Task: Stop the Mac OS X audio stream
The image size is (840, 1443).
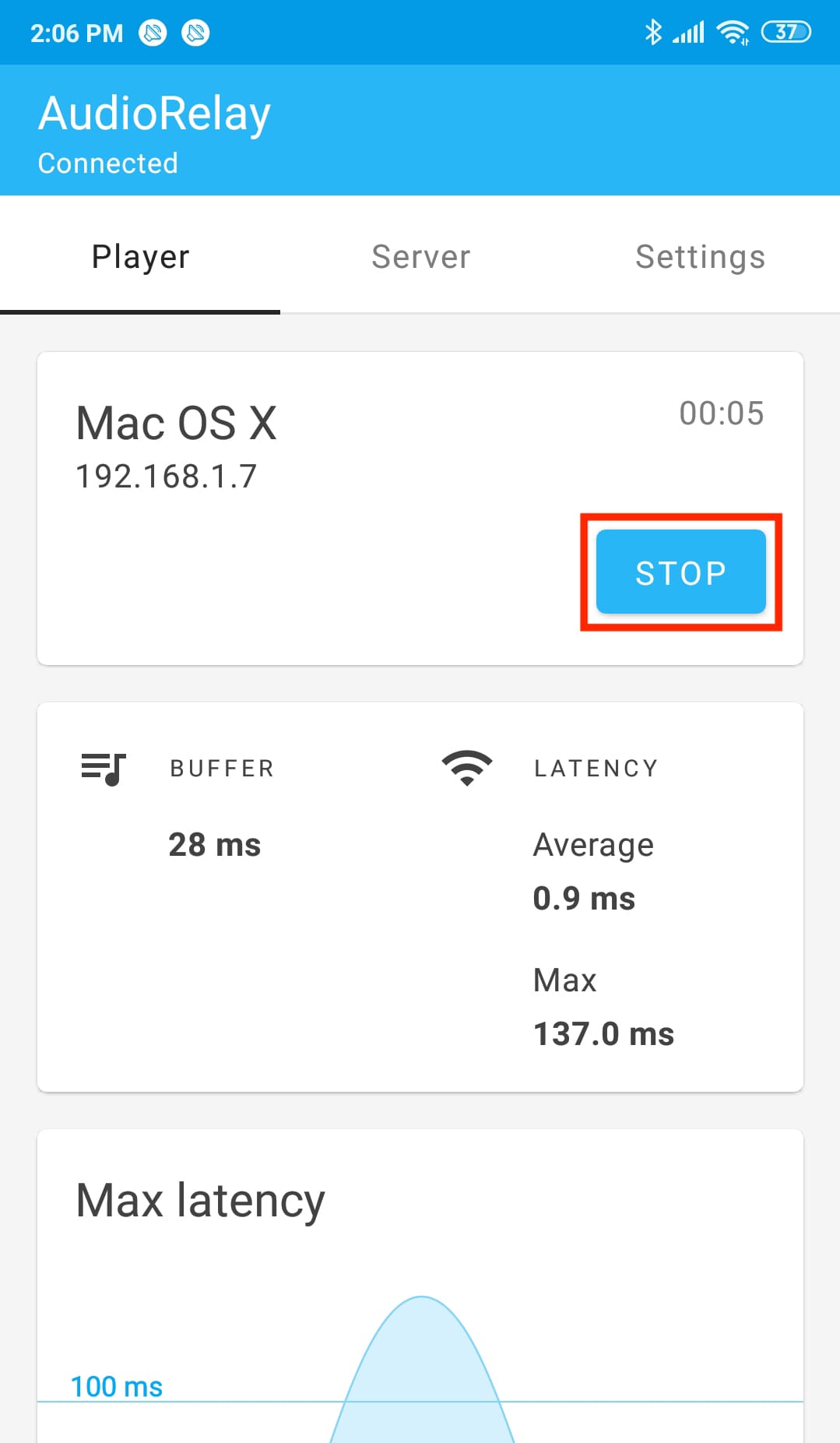Action: [680, 572]
